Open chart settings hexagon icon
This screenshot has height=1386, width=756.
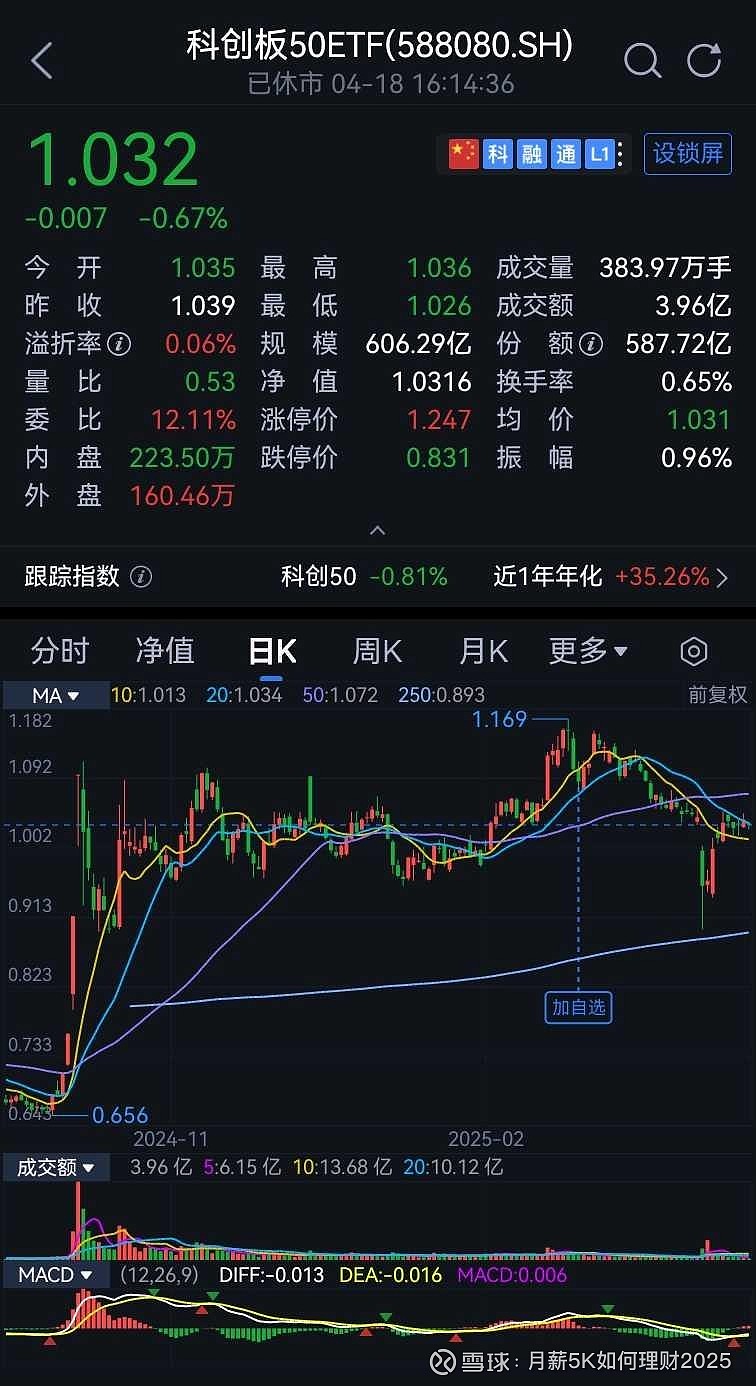tap(694, 652)
